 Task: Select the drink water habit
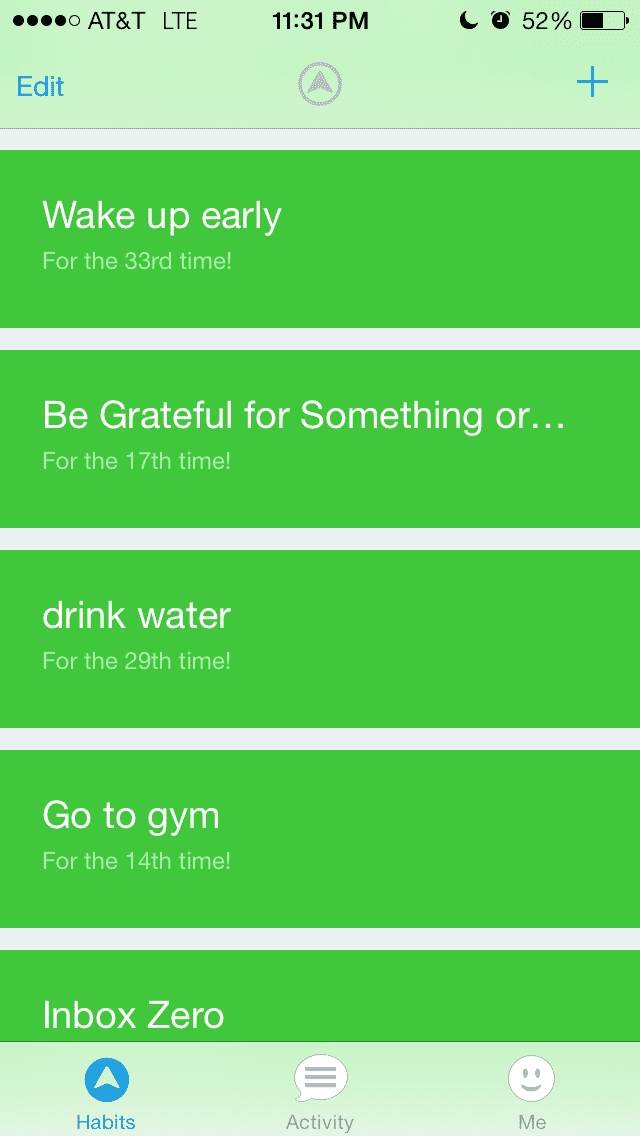click(320, 638)
